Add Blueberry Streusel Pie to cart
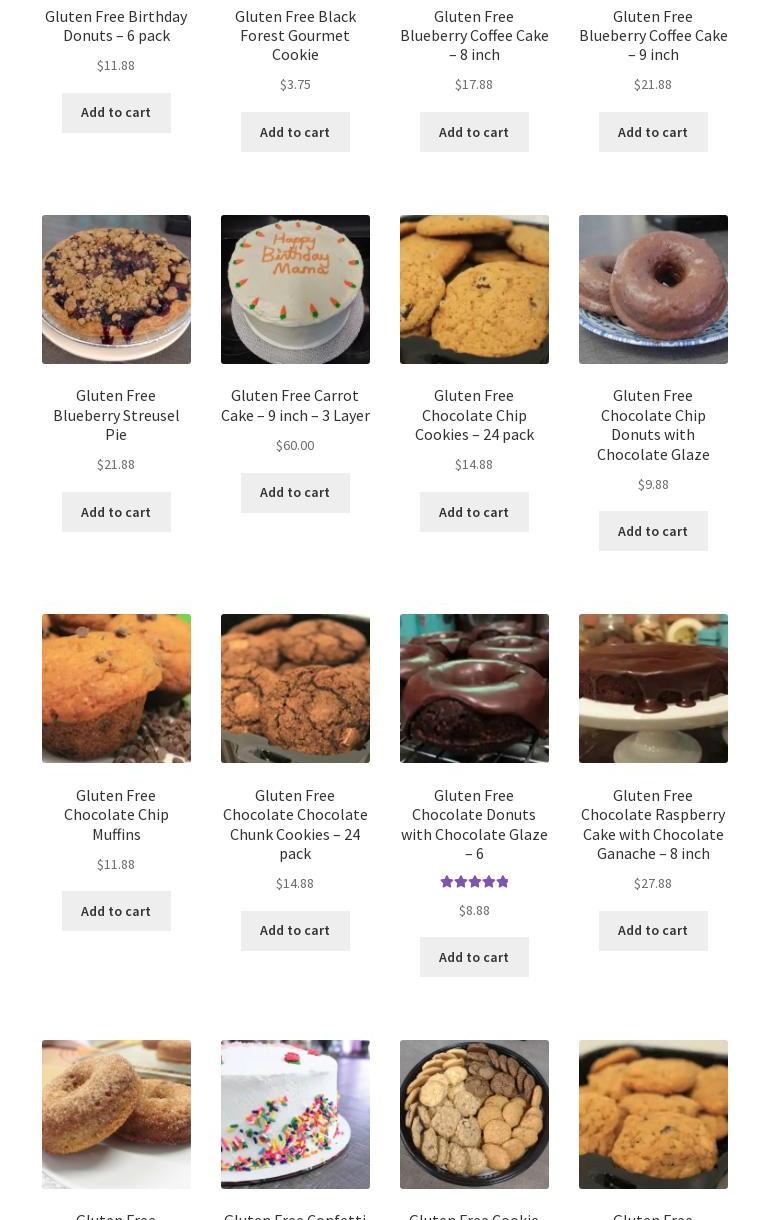This screenshot has height=1220, width=770. pyautogui.click(x=116, y=512)
